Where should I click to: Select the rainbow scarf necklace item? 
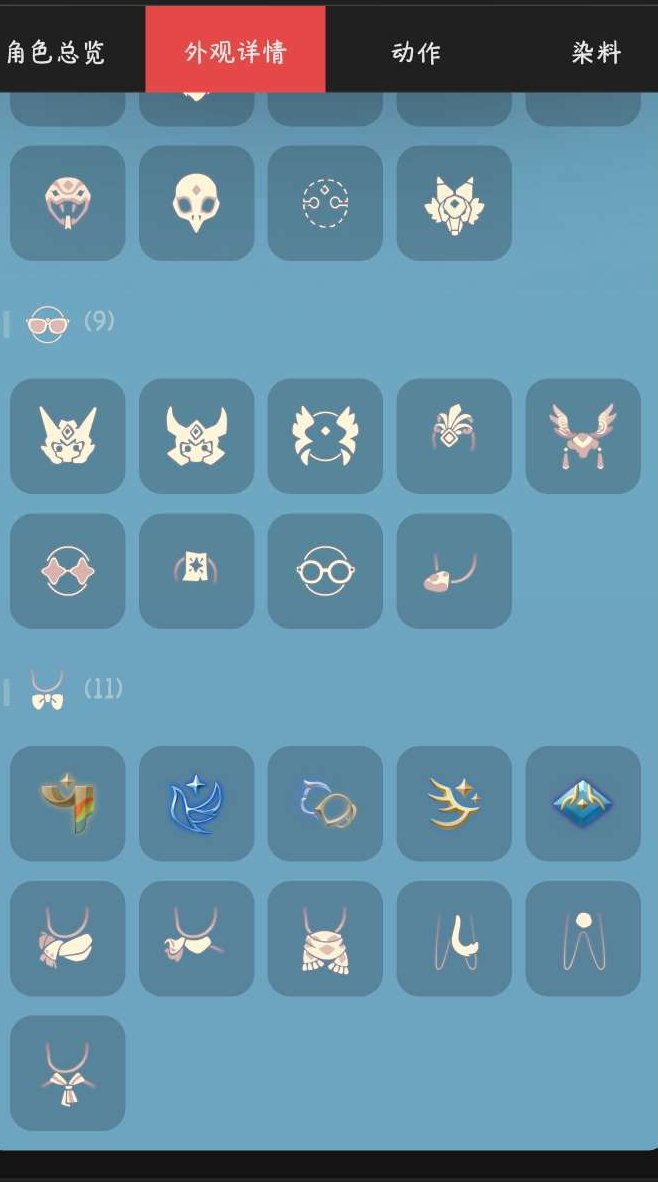(68, 803)
